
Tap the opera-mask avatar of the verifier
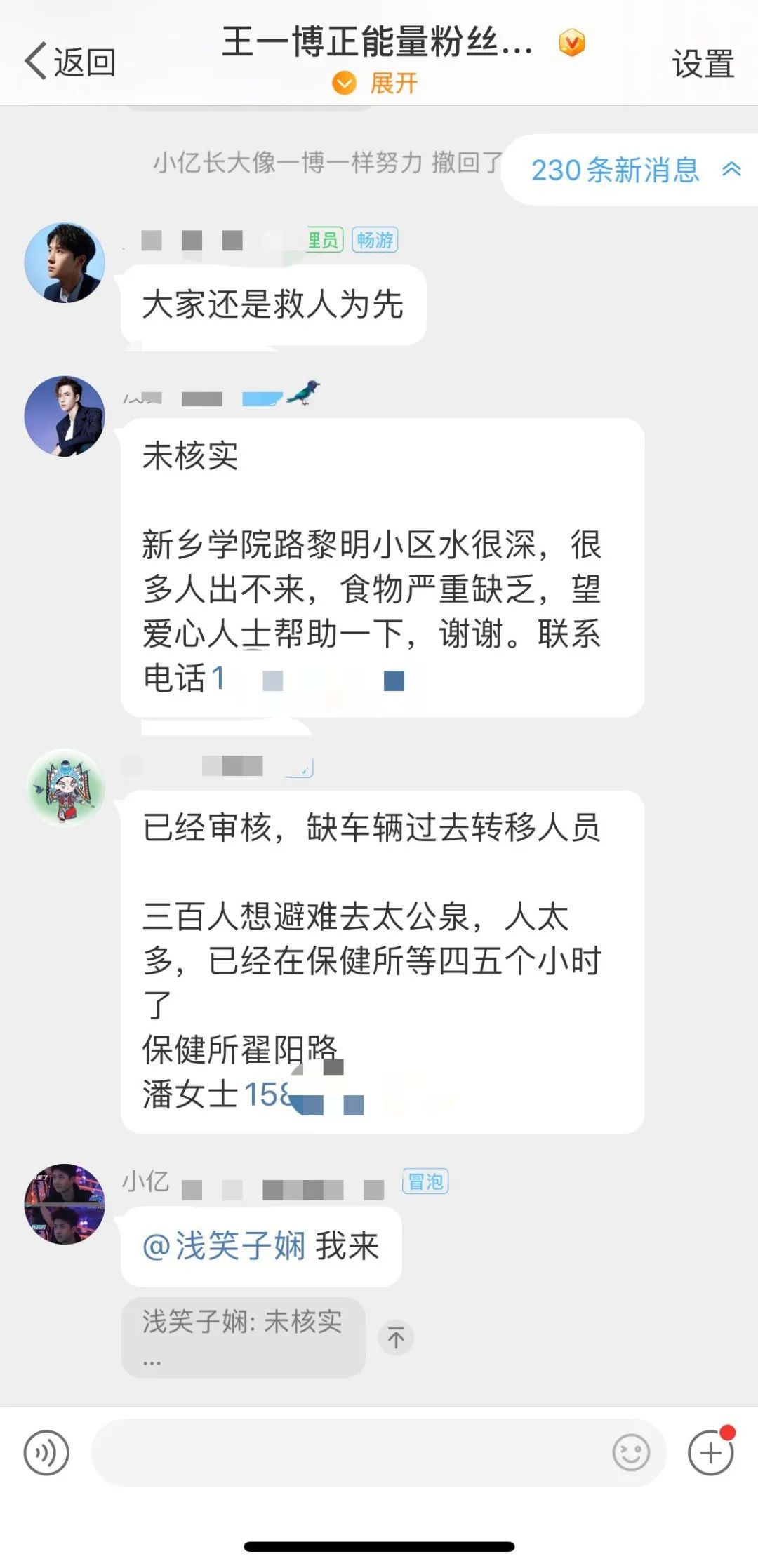(63, 787)
